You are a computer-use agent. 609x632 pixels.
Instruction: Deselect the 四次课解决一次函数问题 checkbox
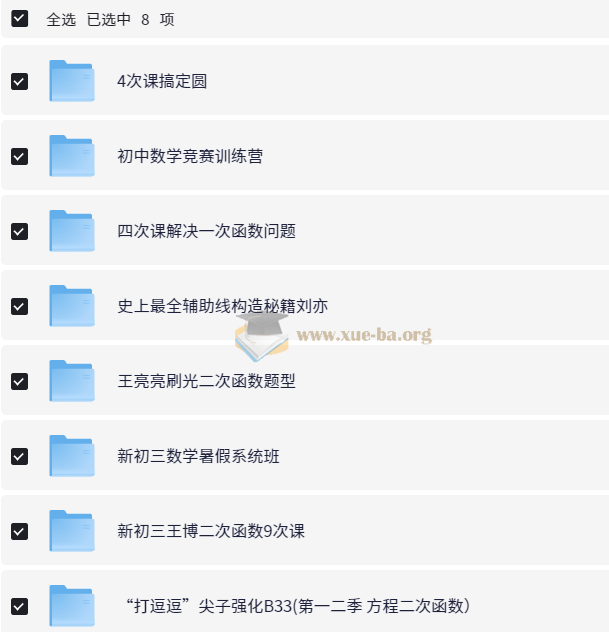(x=19, y=232)
